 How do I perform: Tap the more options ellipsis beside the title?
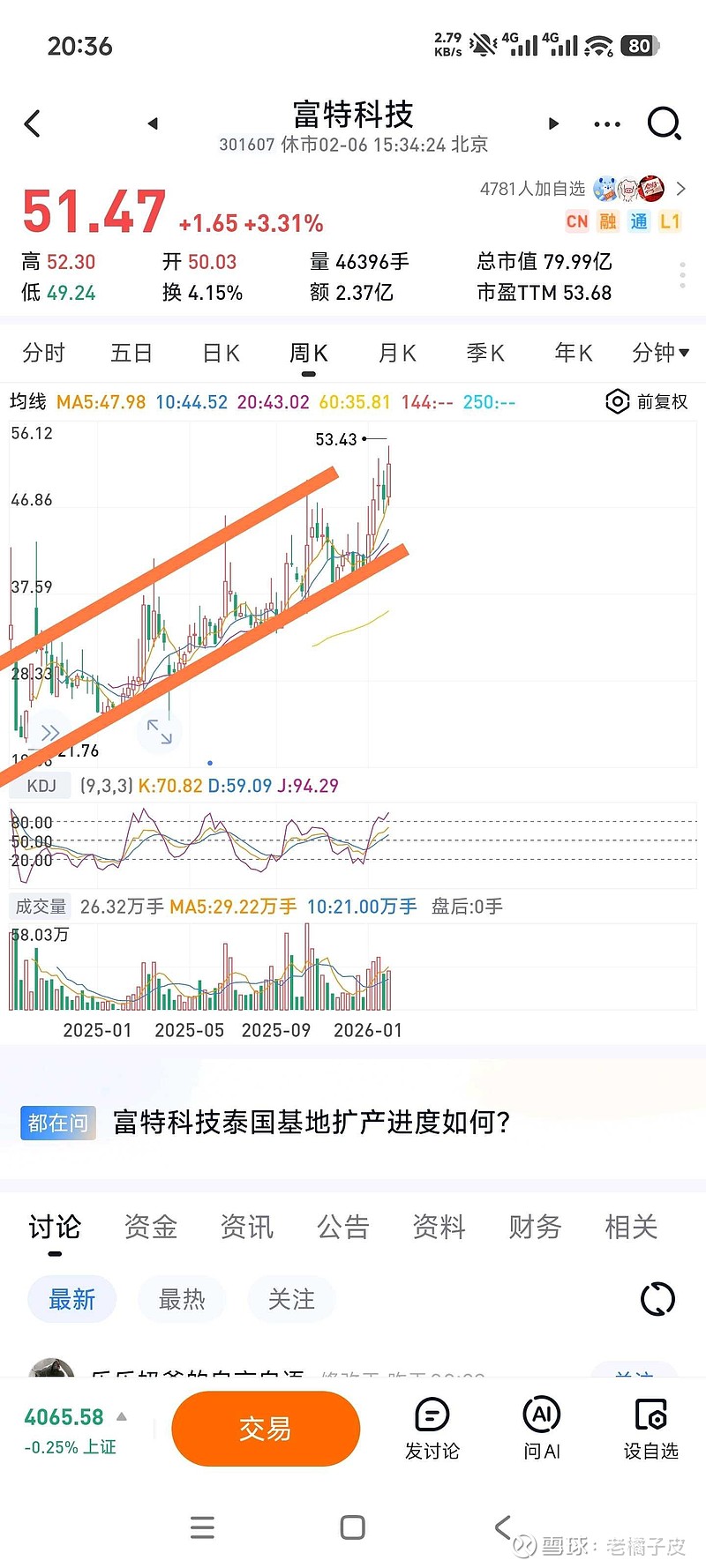tap(606, 123)
